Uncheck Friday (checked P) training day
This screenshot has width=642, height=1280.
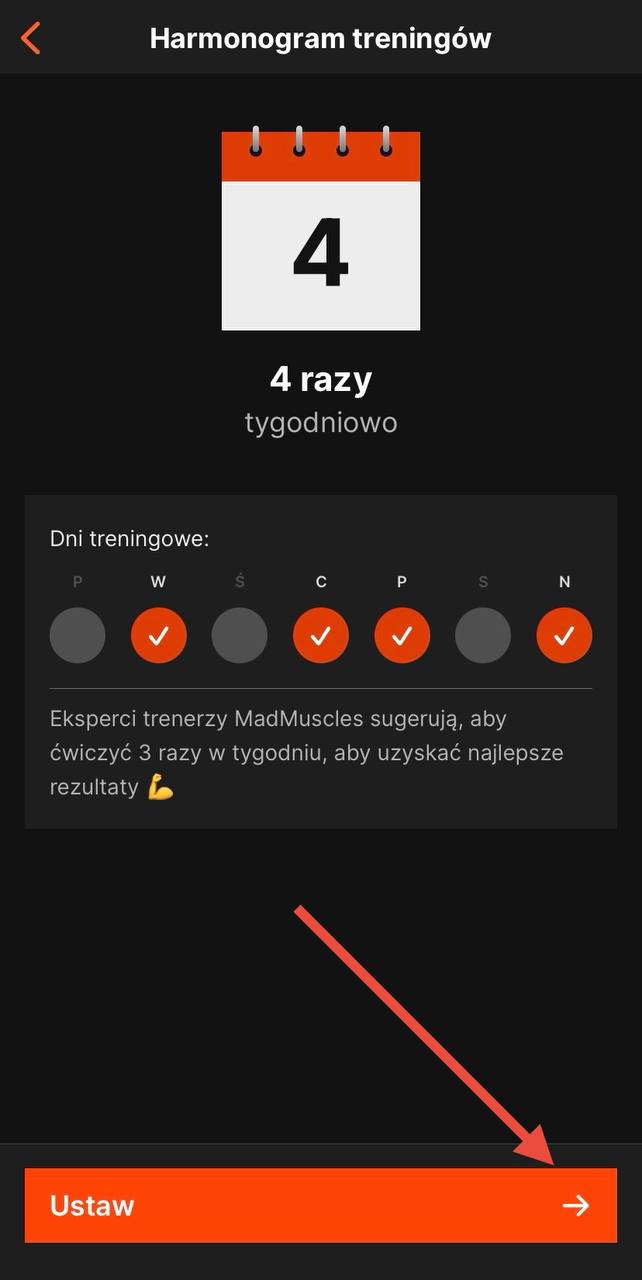(402, 635)
